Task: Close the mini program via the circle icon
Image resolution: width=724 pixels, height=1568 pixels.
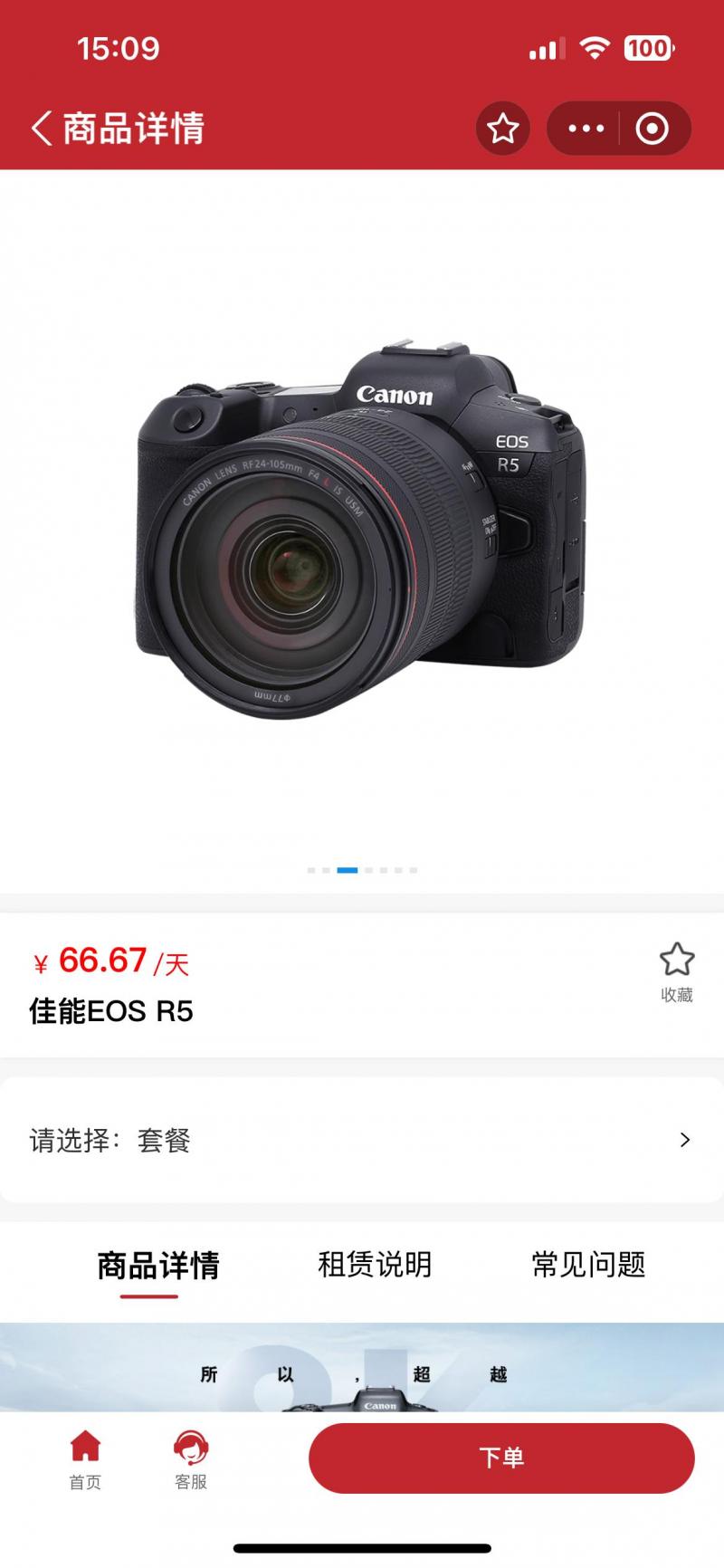Action: pos(652,129)
